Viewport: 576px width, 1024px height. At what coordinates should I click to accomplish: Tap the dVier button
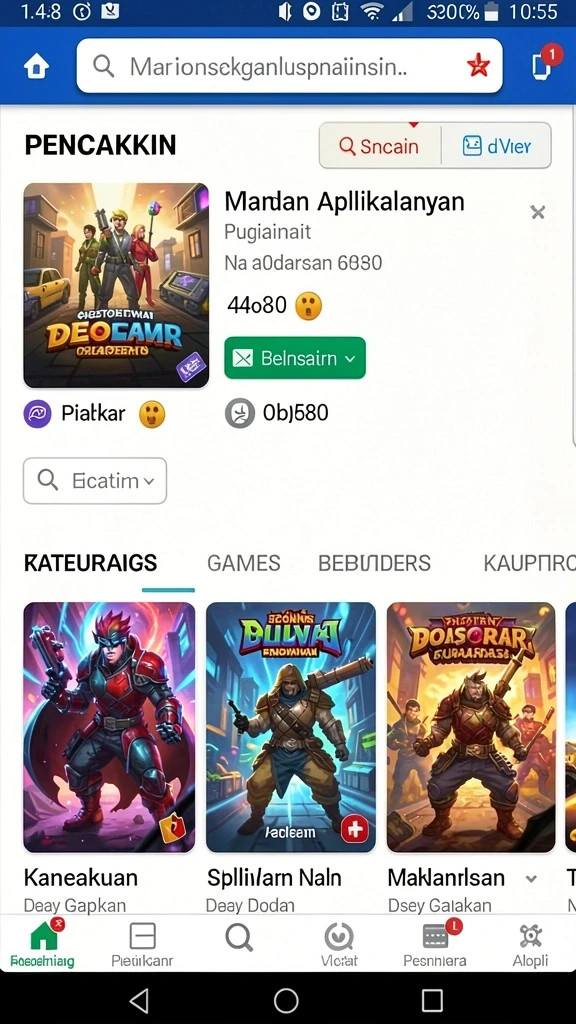point(497,146)
